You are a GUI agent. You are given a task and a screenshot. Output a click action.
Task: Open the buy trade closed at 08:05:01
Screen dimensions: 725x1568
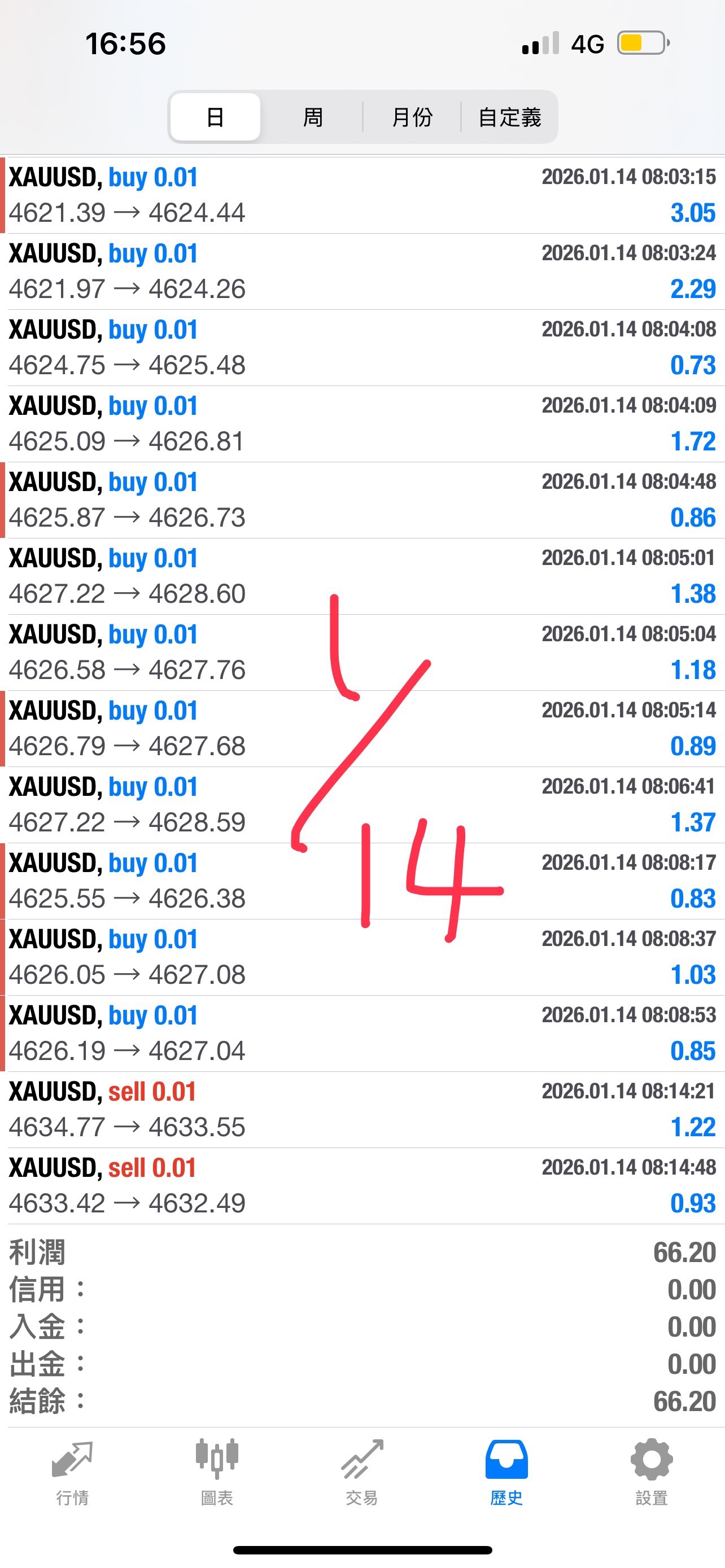tap(362, 576)
